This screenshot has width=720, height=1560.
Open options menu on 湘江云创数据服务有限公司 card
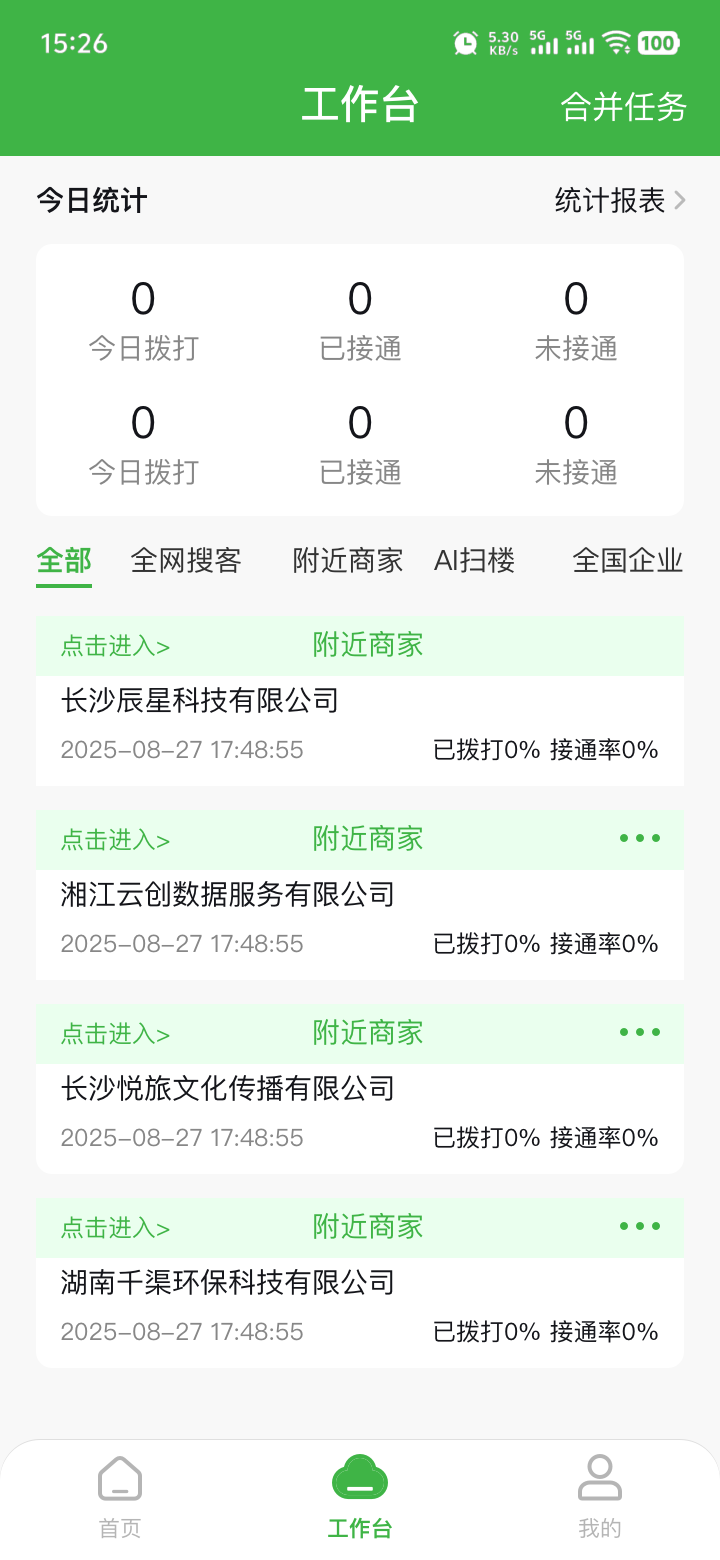pyautogui.click(x=639, y=839)
